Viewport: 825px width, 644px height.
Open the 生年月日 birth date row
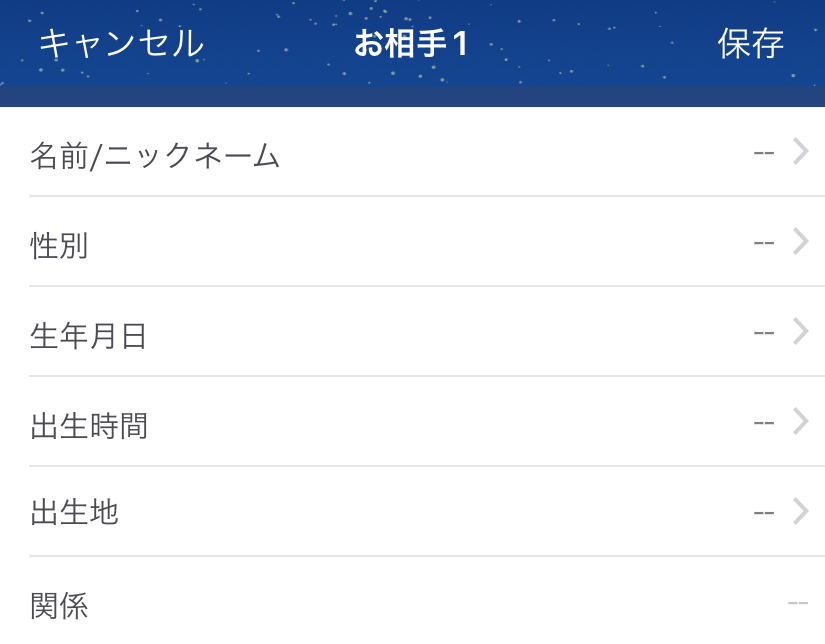pyautogui.click(x=412, y=334)
